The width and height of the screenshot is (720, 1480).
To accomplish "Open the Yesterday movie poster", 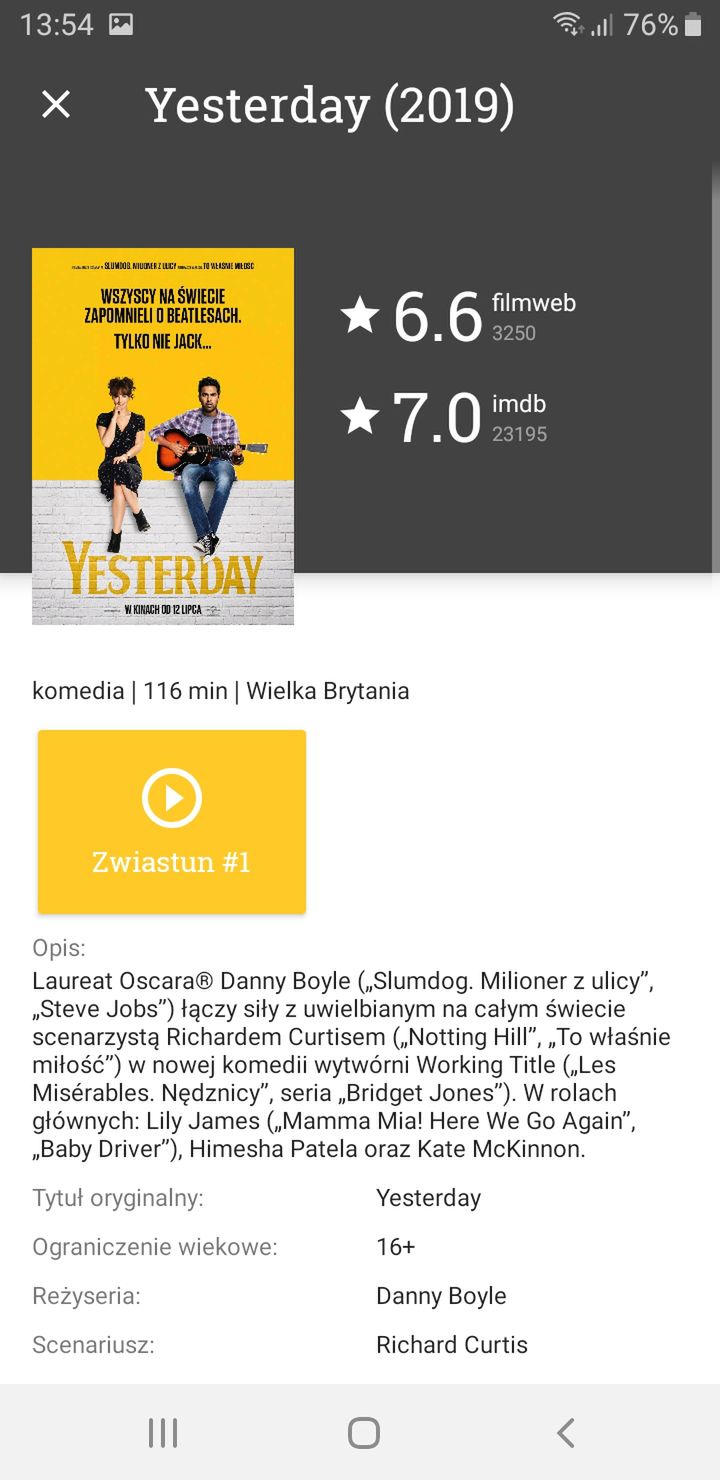I will [163, 436].
